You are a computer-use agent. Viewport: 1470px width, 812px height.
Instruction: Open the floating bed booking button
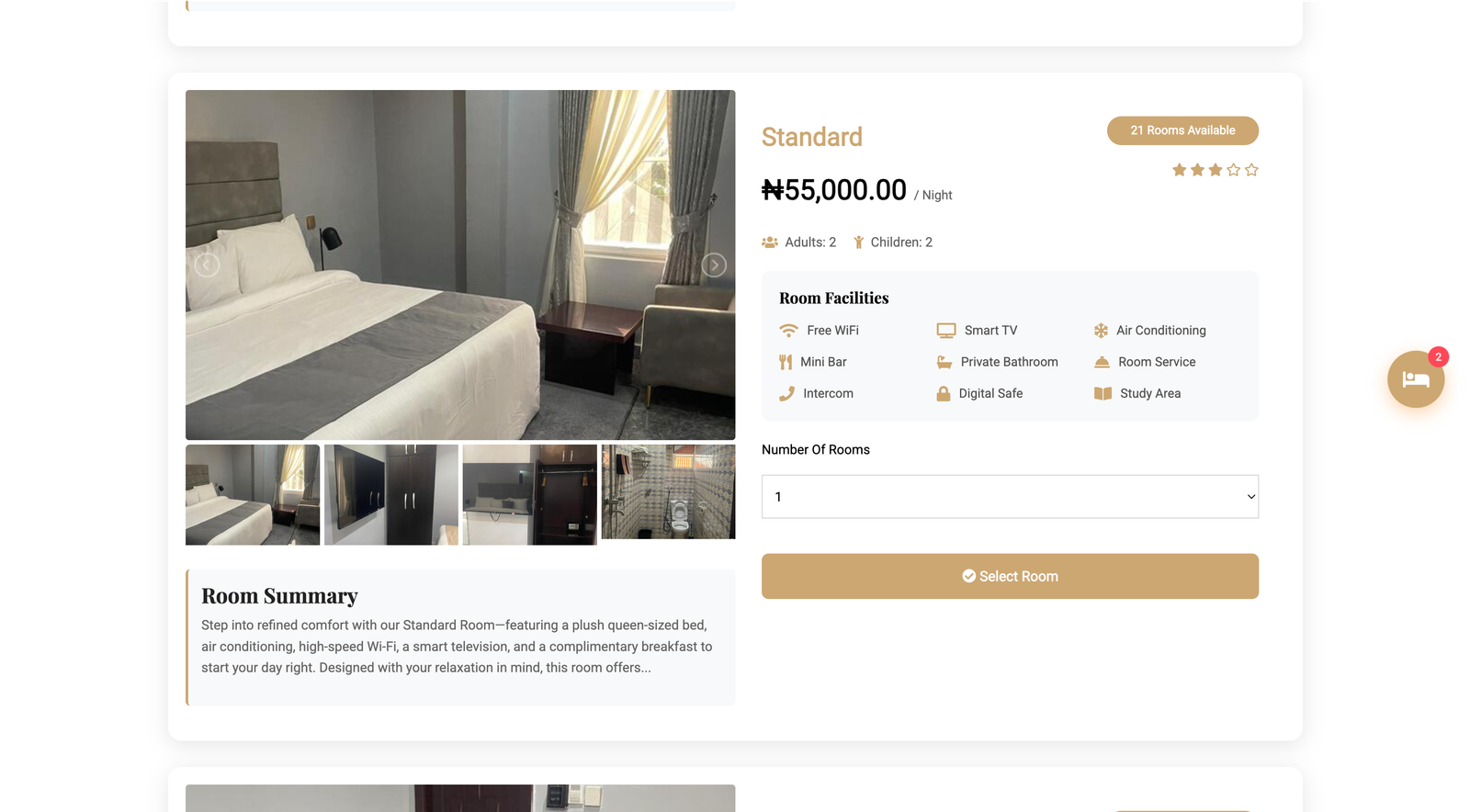coord(1415,379)
